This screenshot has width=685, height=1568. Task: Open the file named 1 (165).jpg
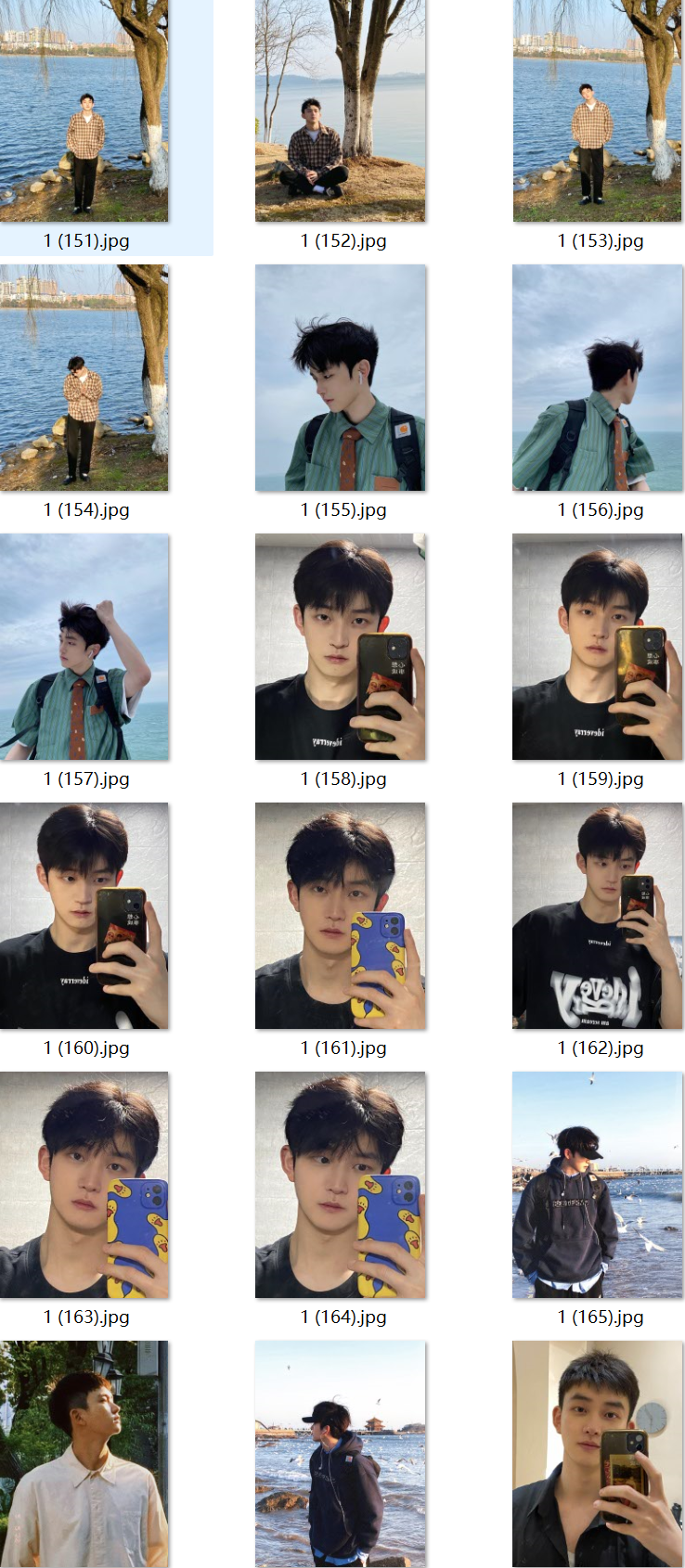click(x=598, y=1185)
